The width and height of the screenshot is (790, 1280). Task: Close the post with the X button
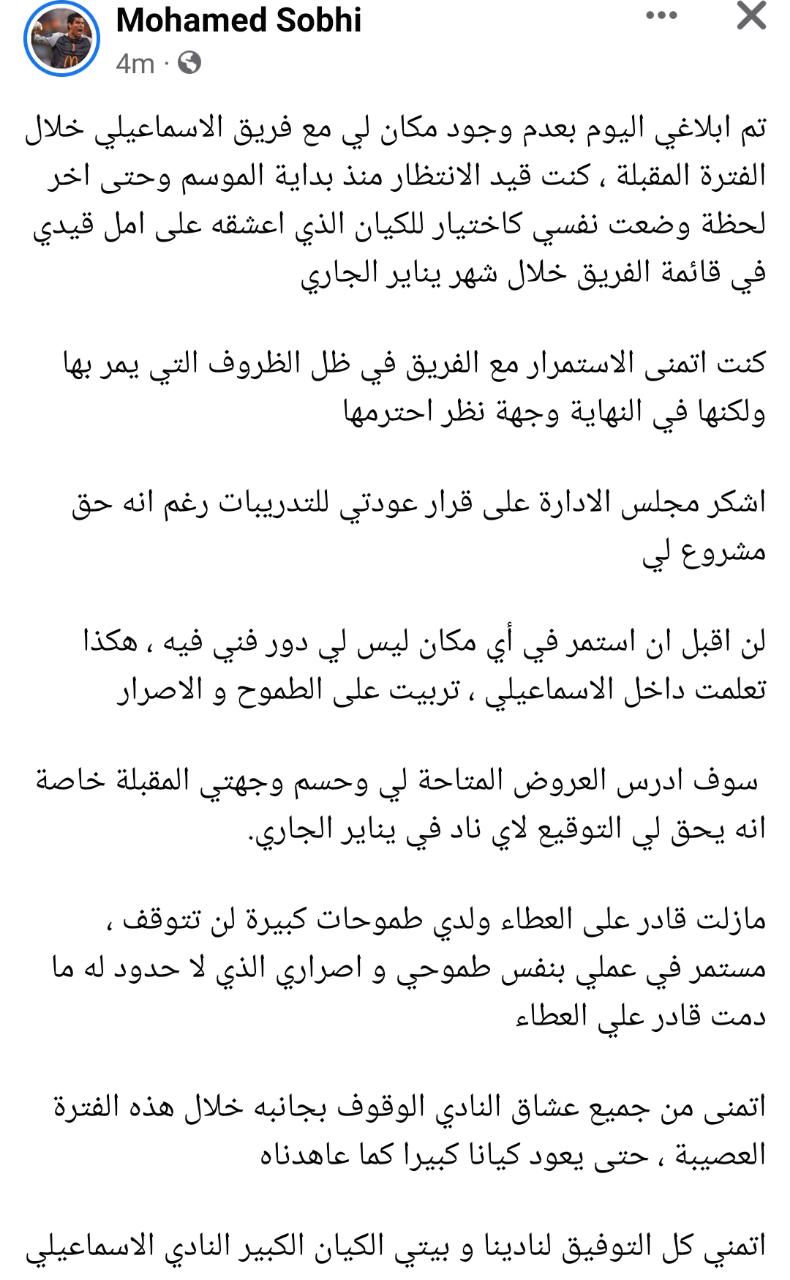click(x=751, y=17)
